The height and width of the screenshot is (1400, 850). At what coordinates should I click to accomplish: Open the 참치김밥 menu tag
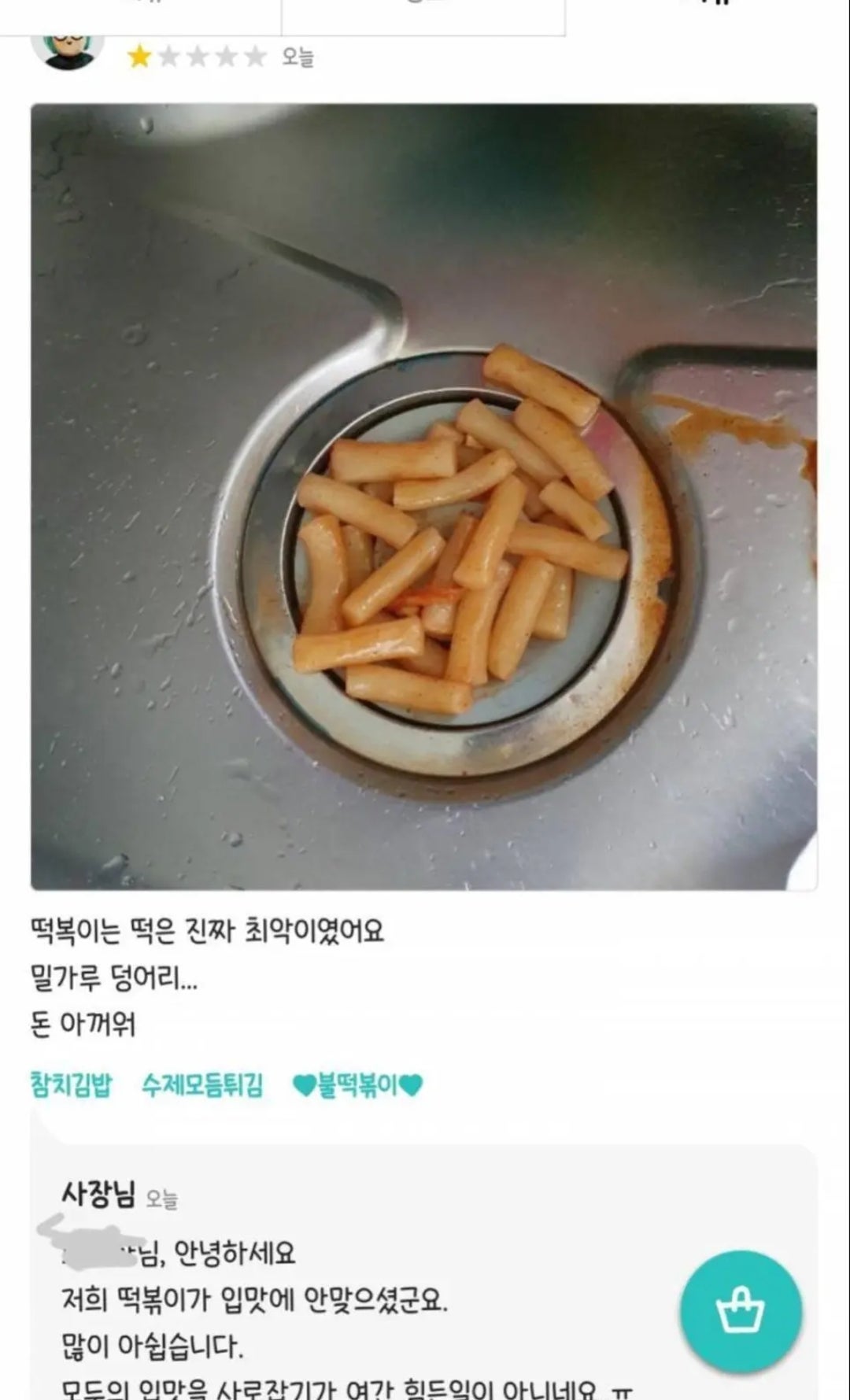point(72,1085)
